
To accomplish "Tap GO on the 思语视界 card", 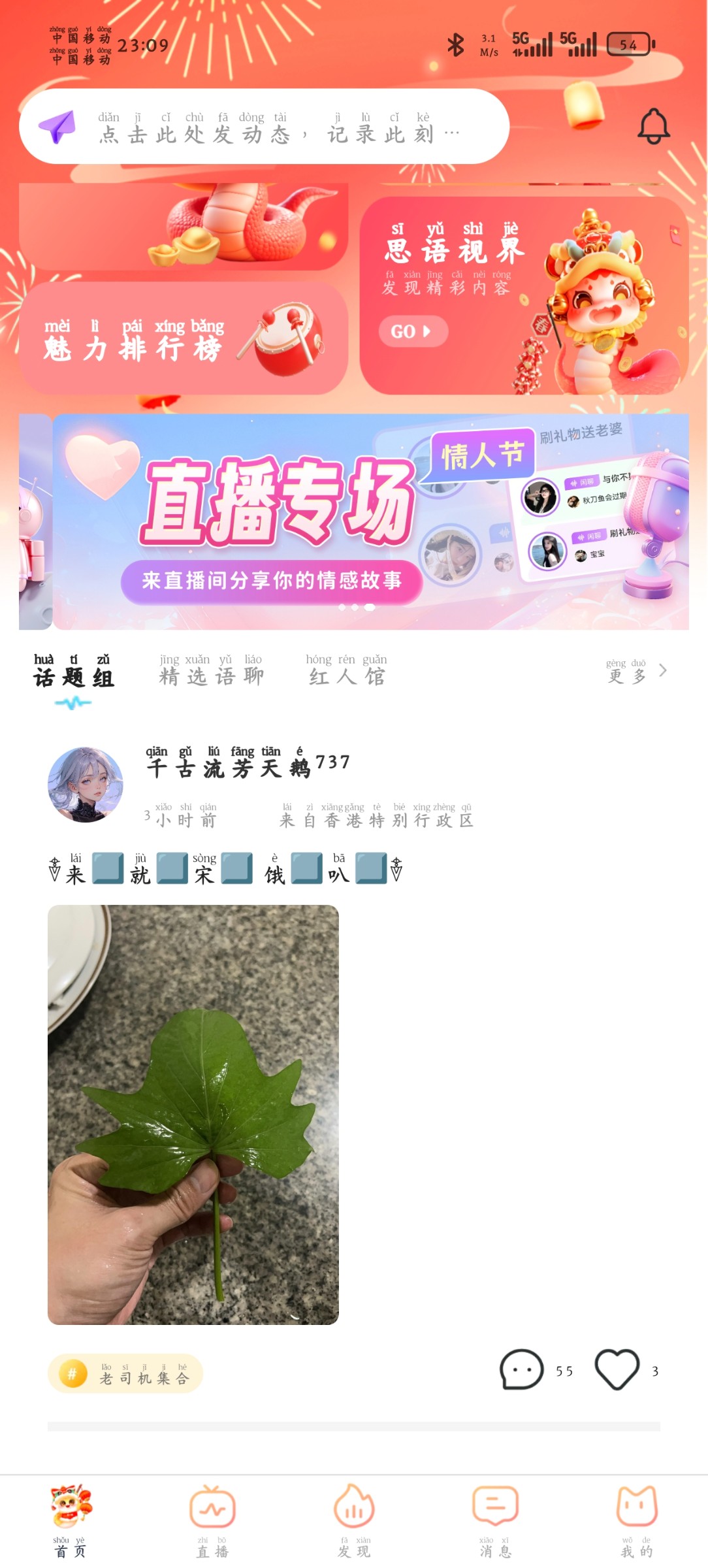I will point(413,331).
